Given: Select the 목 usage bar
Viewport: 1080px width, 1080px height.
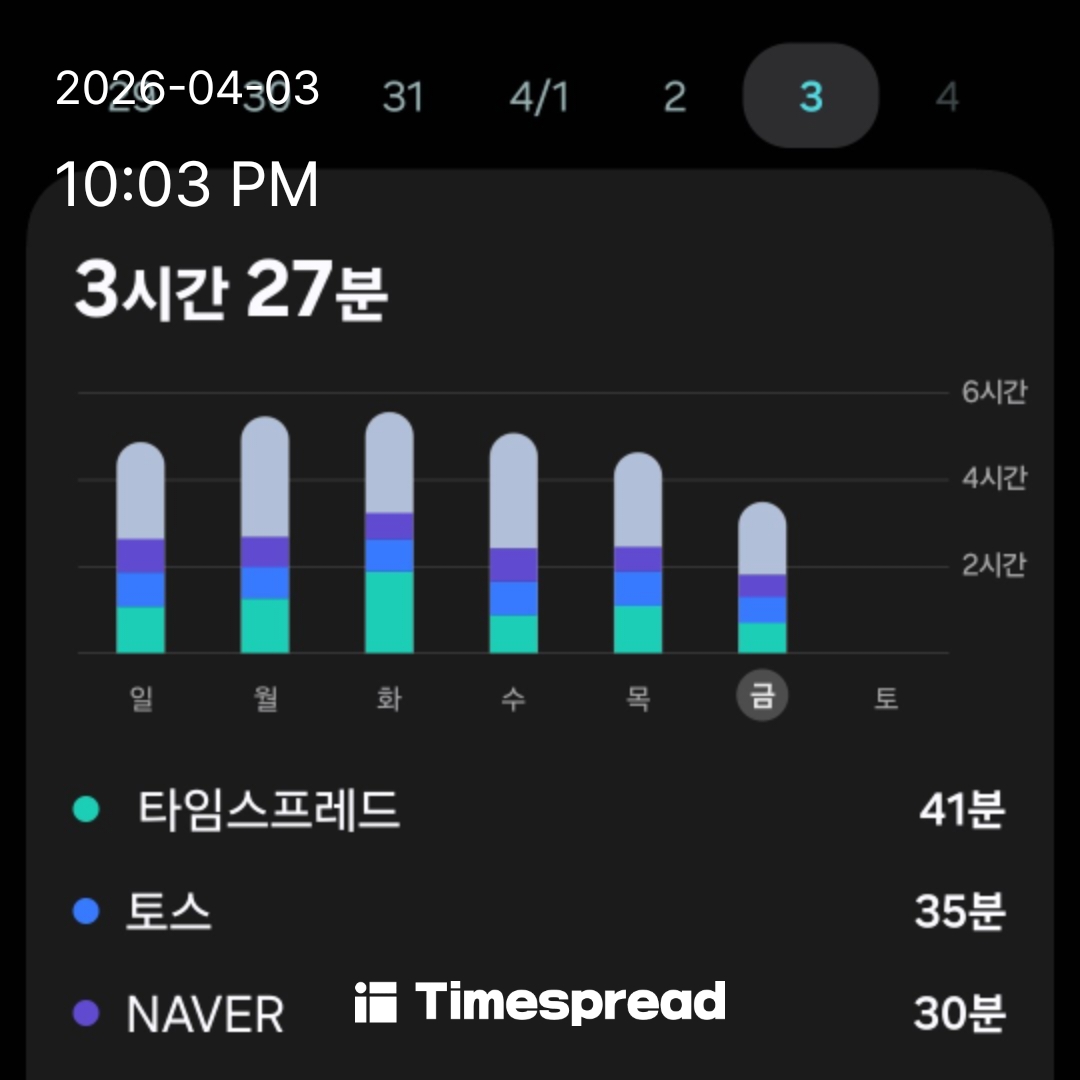Looking at the screenshot, I should tap(637, 553).
